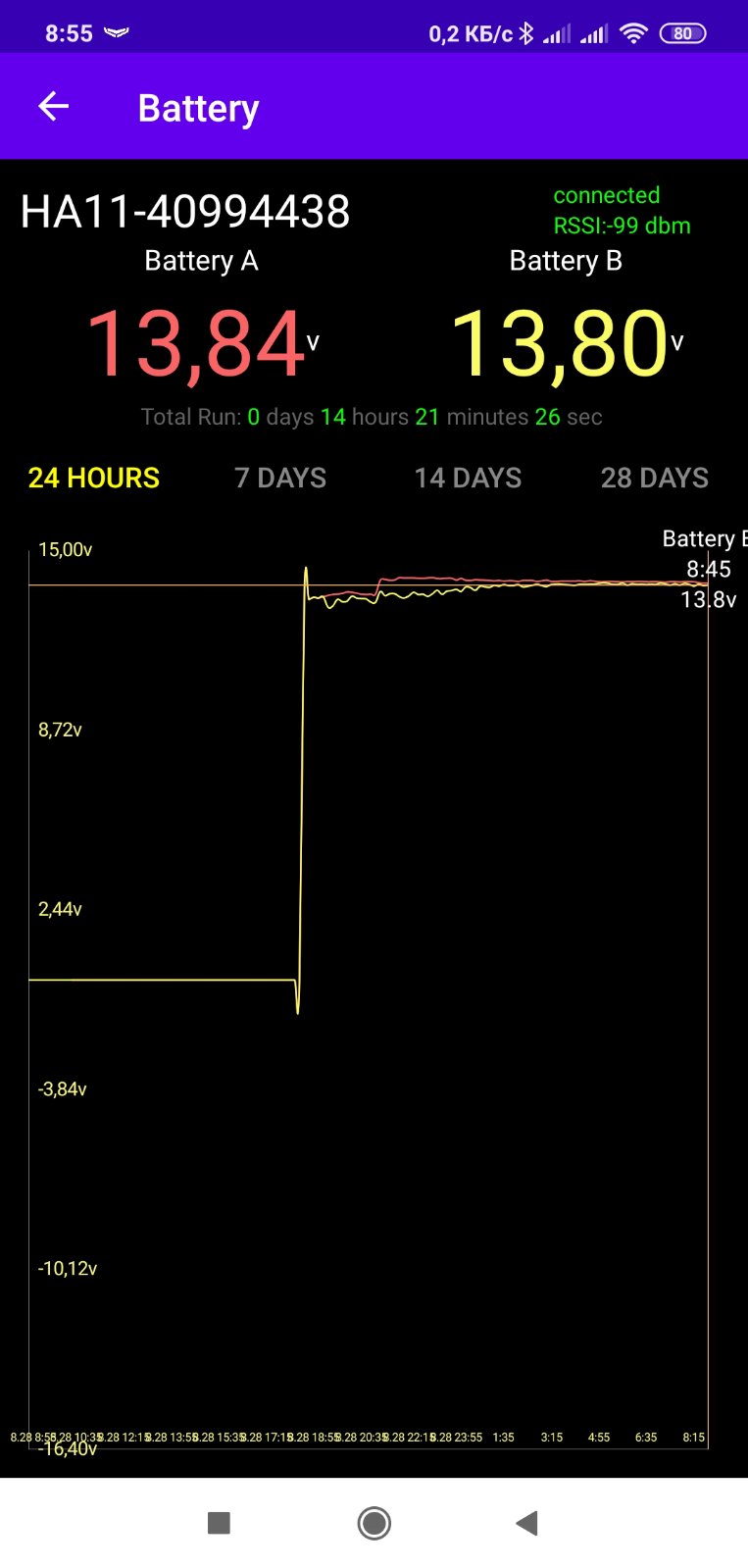Go back using the app bar arrow
The image size is (748, 1568).
pos(53,107)
